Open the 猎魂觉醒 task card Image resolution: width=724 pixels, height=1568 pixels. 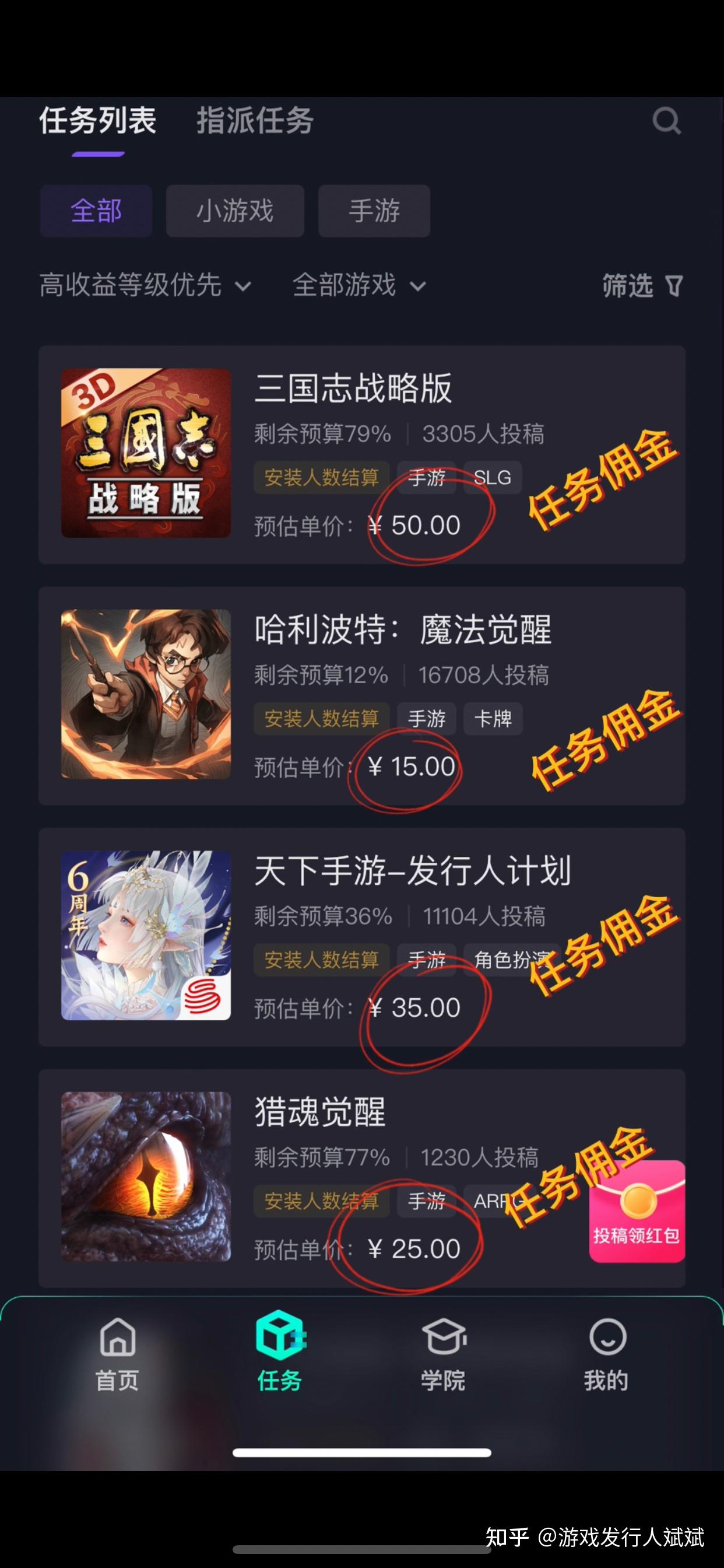tap(362, 1178)
